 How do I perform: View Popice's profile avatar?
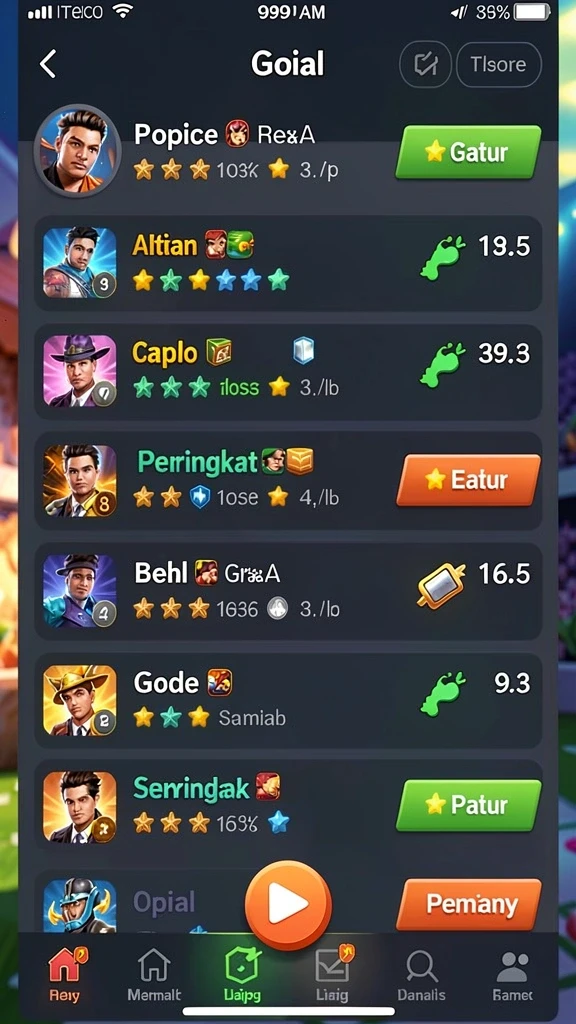pyautogui.click(x=78, y=150)
